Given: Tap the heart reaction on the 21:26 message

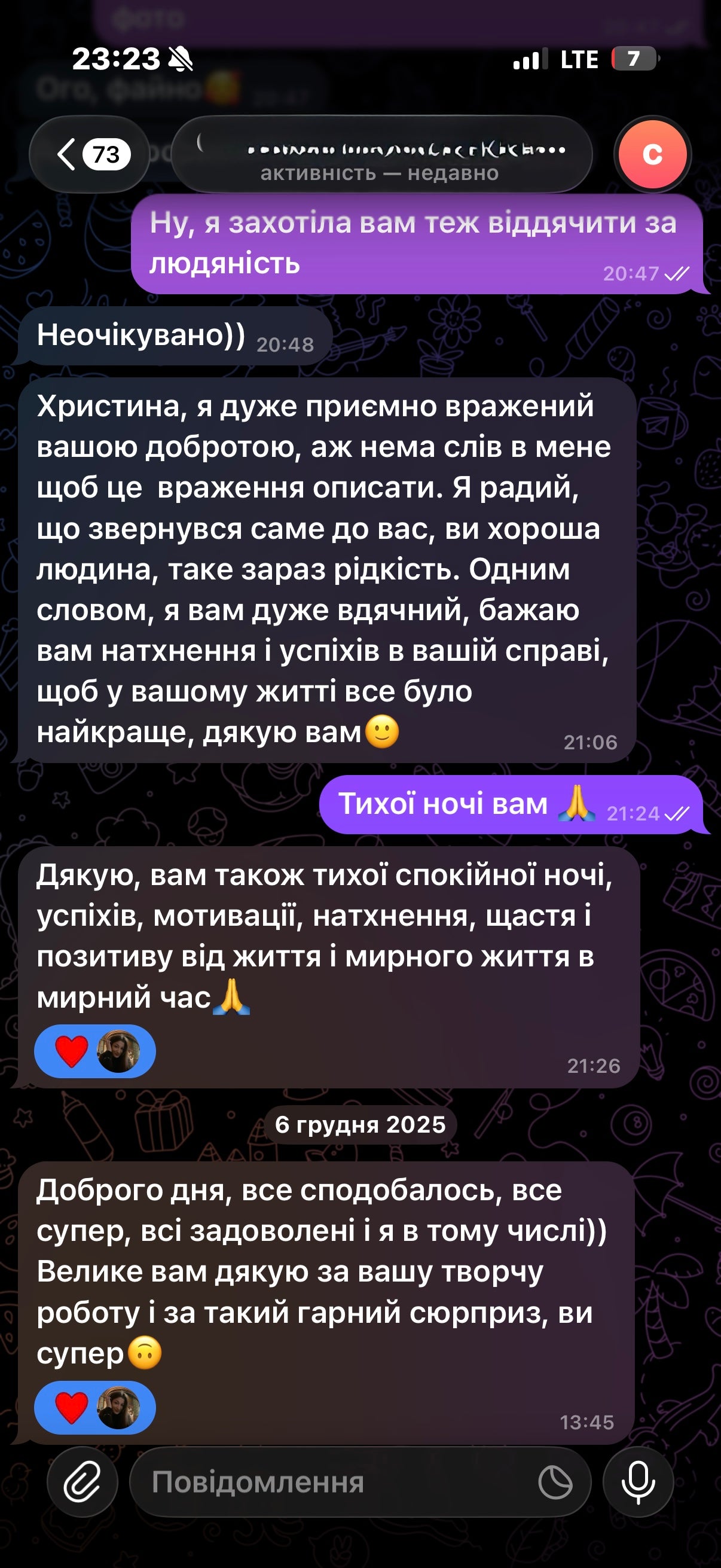Looking at the screenshot, I should pos(94,1051).
